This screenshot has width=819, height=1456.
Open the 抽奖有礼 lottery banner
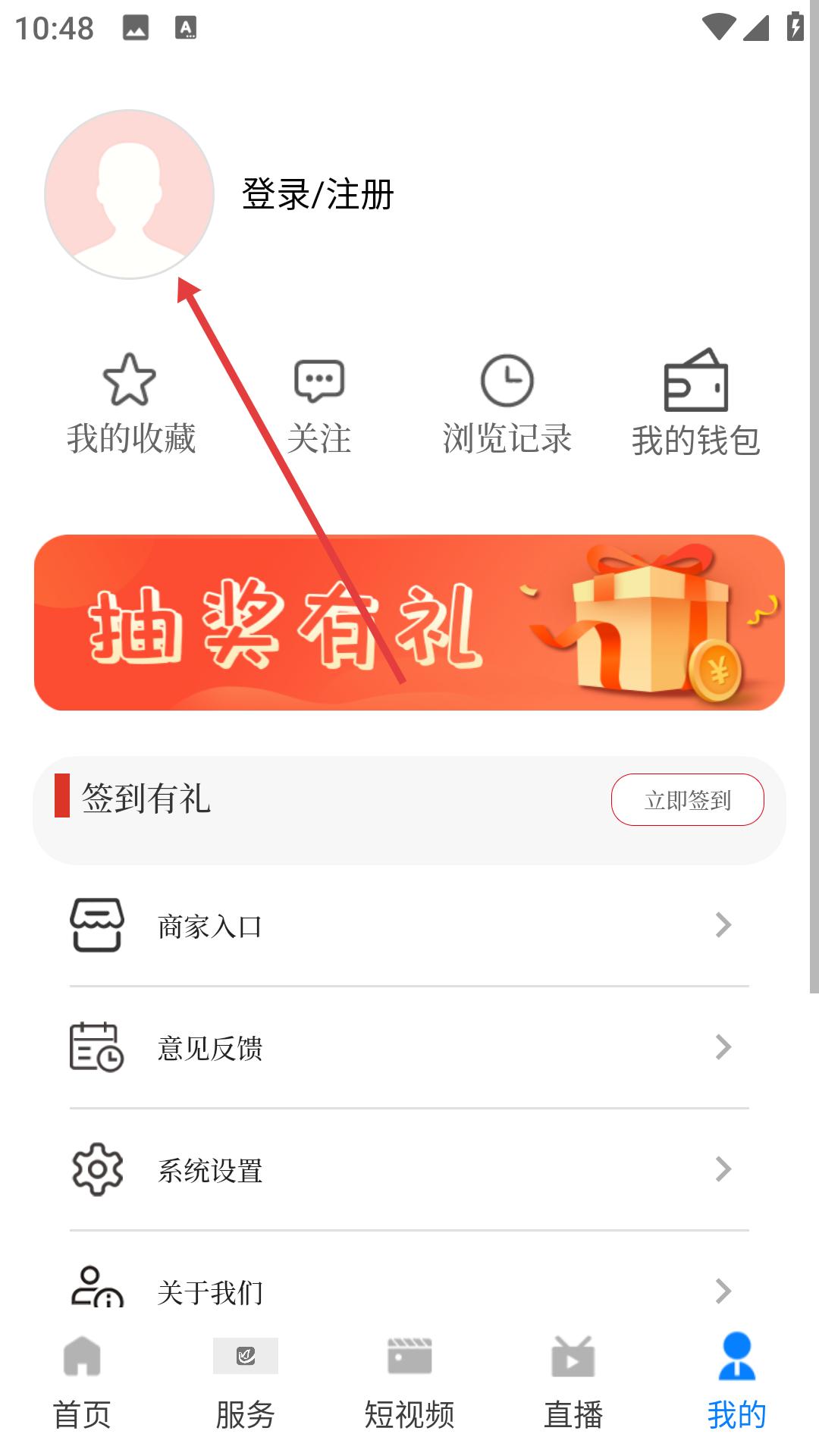click(x=409, y=623)
